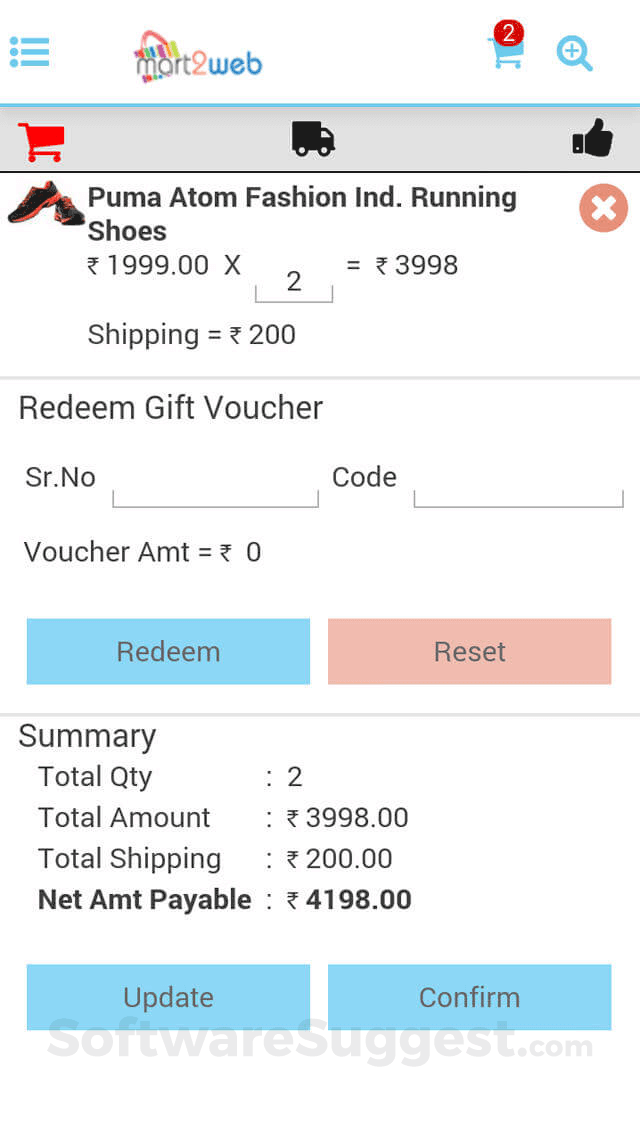Open the Puma Atom shoes thumbnail
Image resolution: width=640 pixels, height=1136 pixels.
coord(46,203)
